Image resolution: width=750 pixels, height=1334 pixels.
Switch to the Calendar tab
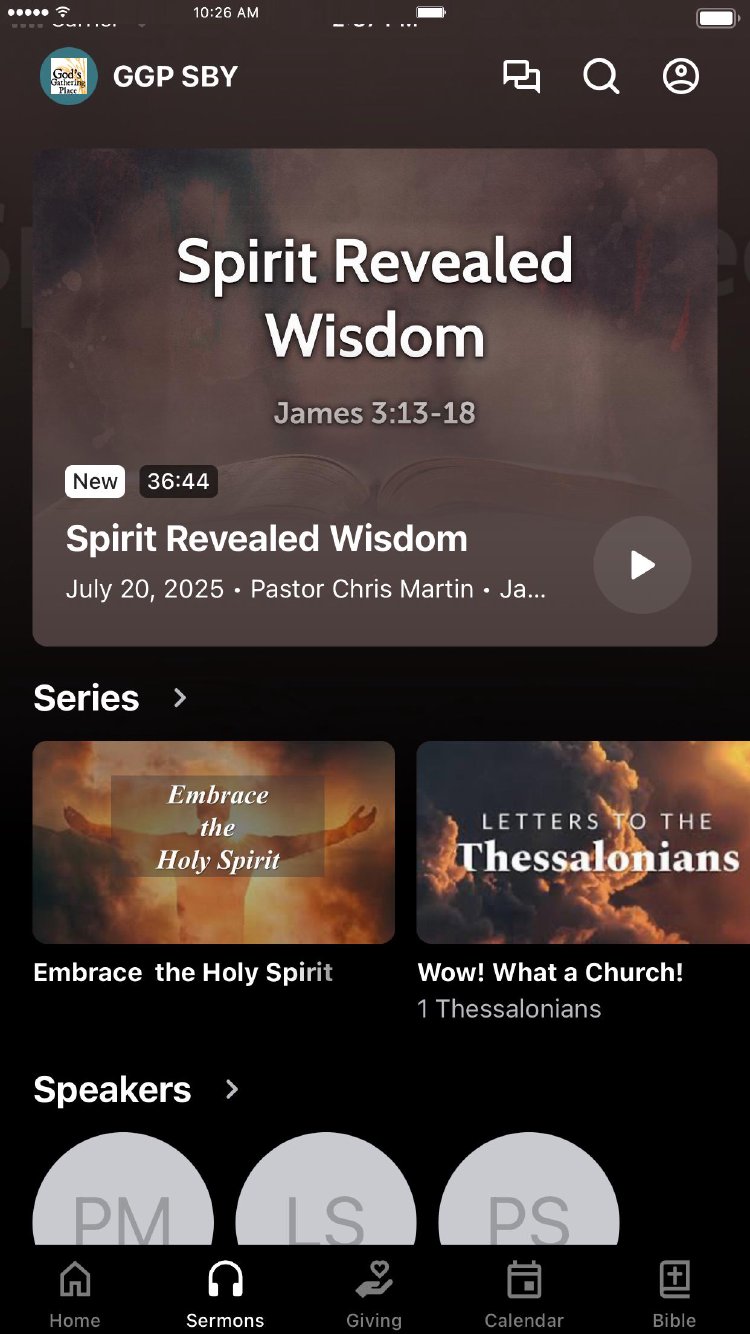click(524, 1294)
